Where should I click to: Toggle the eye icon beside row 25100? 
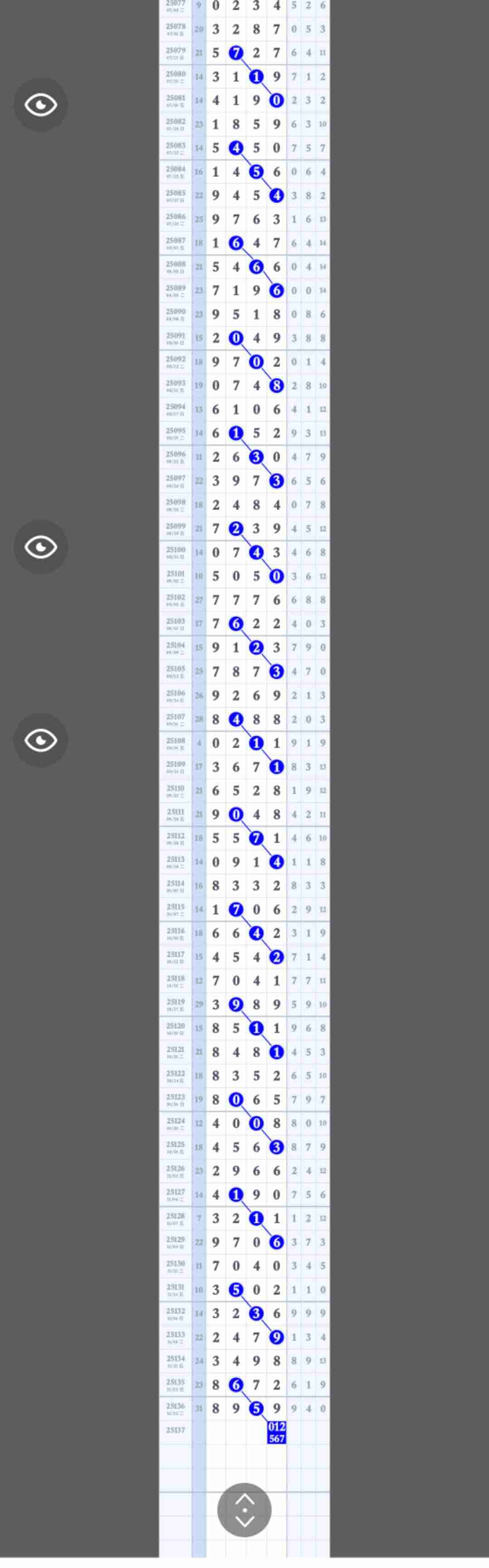40,547
